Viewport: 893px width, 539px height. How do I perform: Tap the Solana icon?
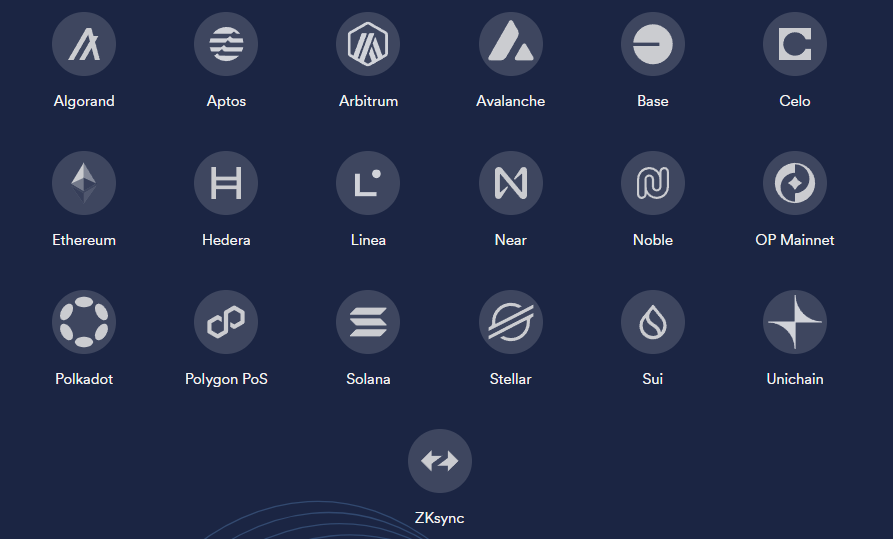coord(368,322)
